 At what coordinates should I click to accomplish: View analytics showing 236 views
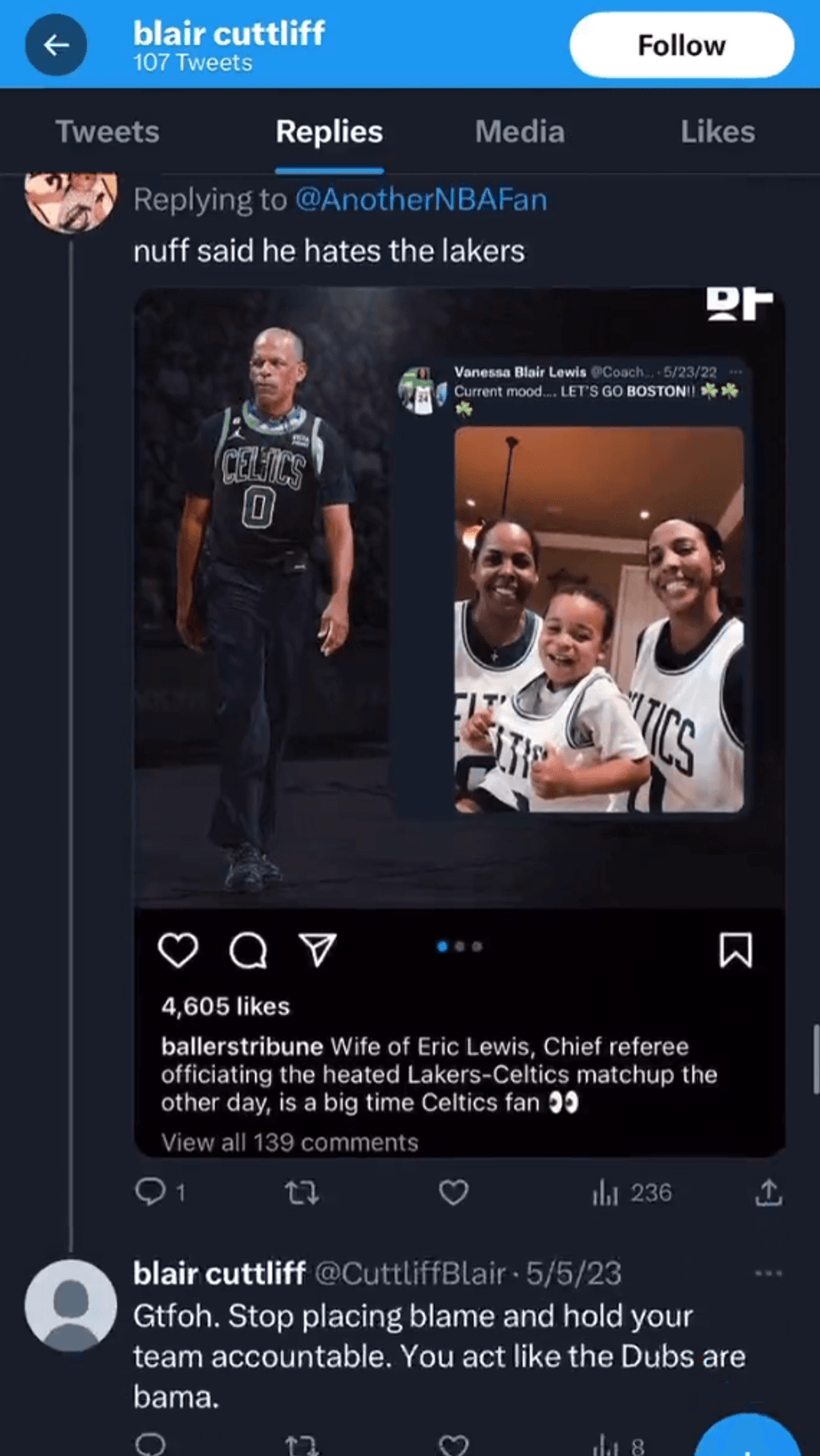point(632,1192)
